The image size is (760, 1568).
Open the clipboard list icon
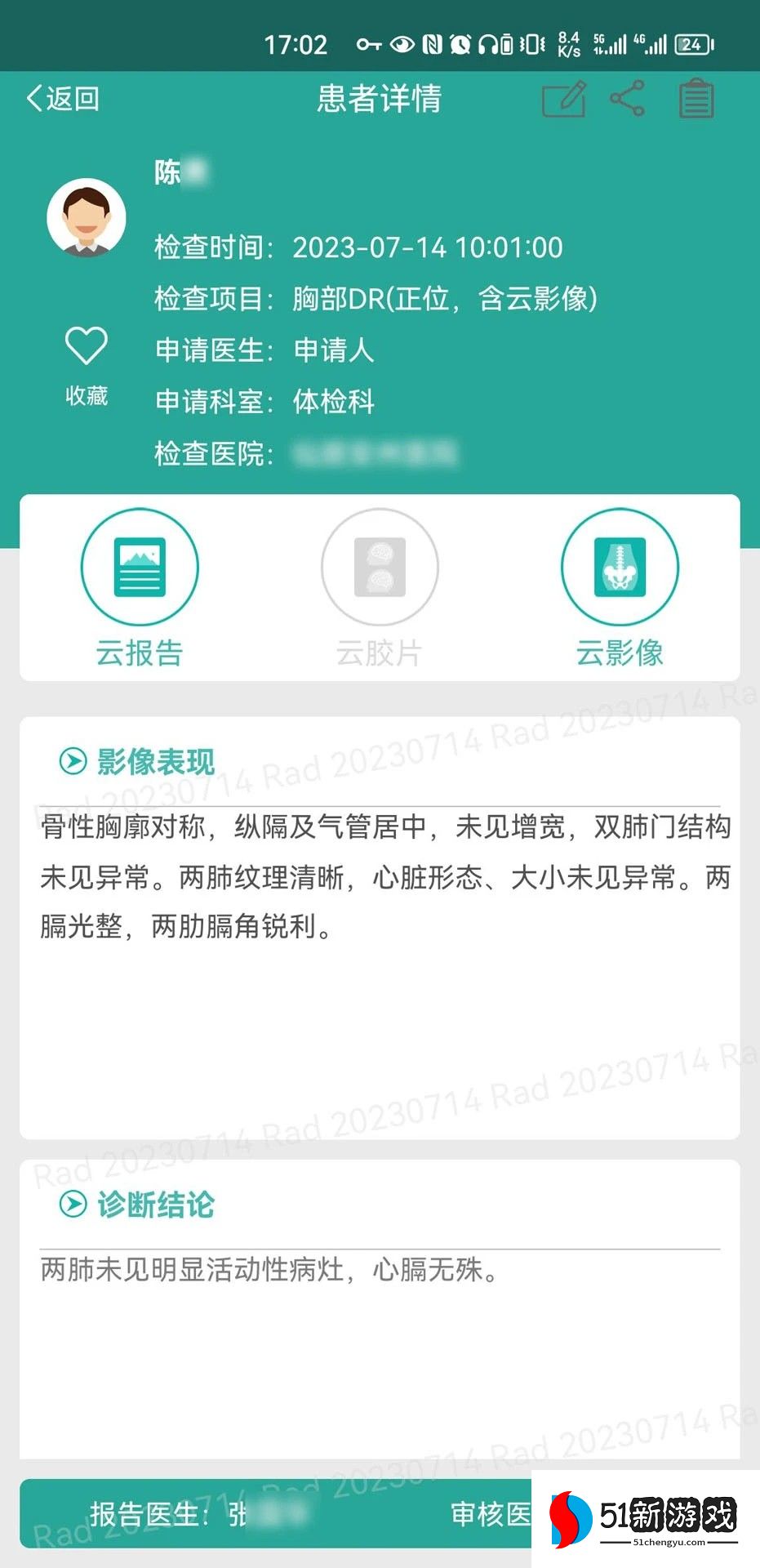click(696, 99)
